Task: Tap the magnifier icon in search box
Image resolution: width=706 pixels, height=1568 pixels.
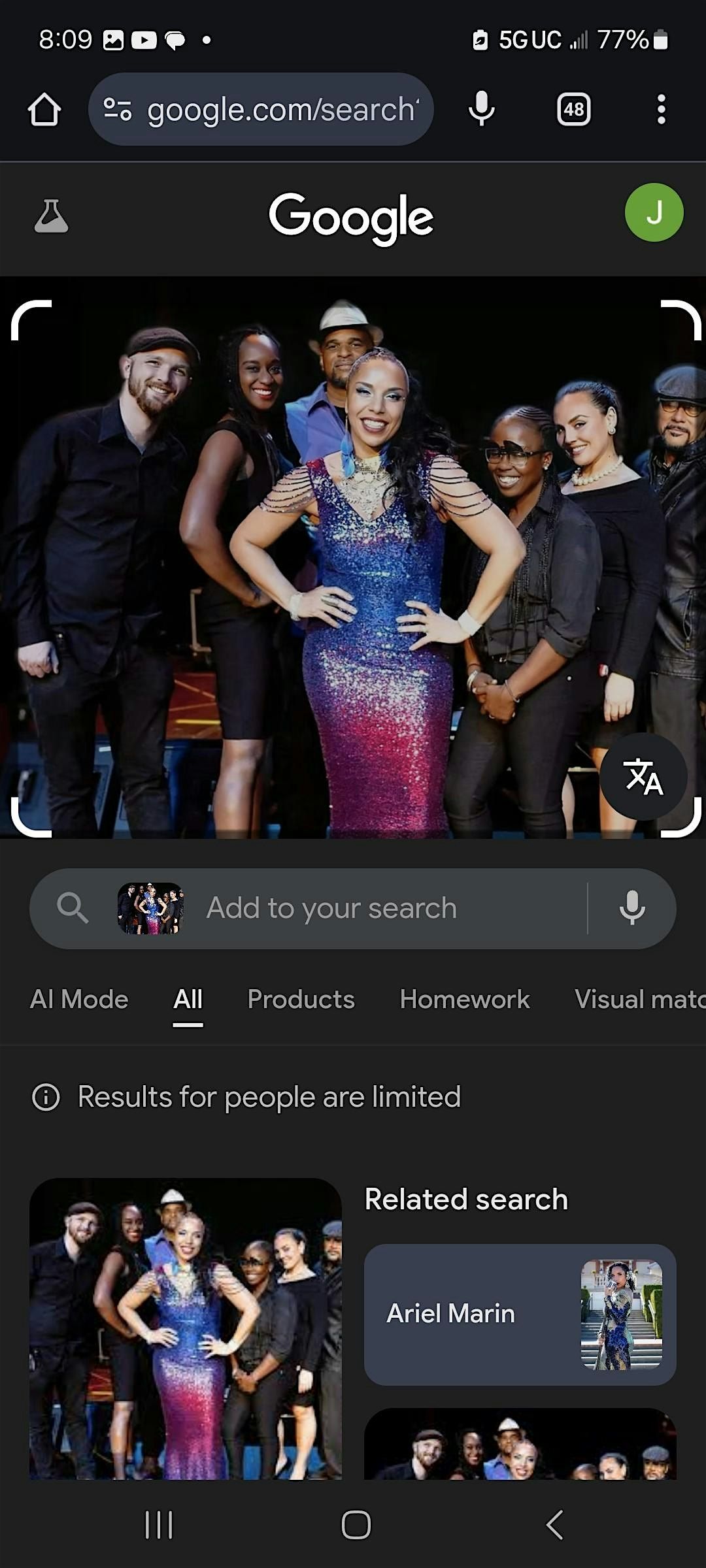Action: tap(73, 908)
